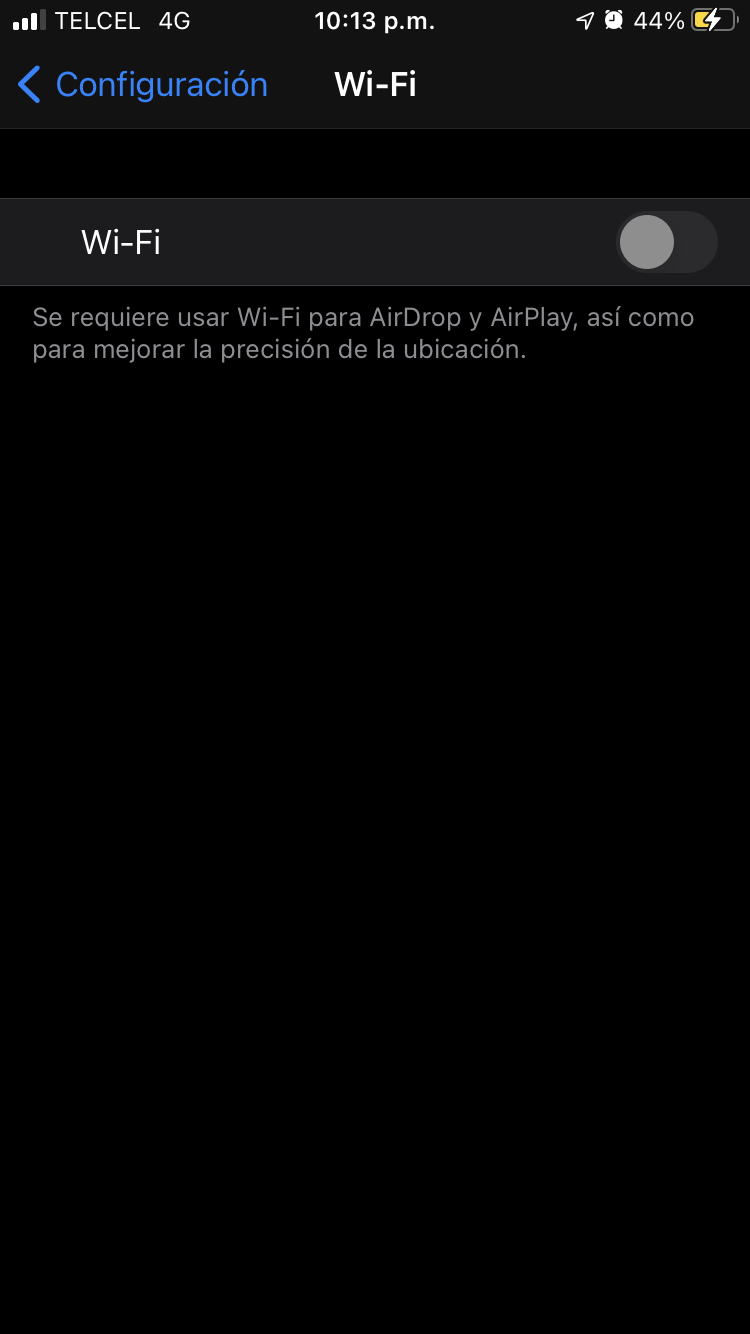Go back to Configuración

pyautogui.click(x=142, y=85)
